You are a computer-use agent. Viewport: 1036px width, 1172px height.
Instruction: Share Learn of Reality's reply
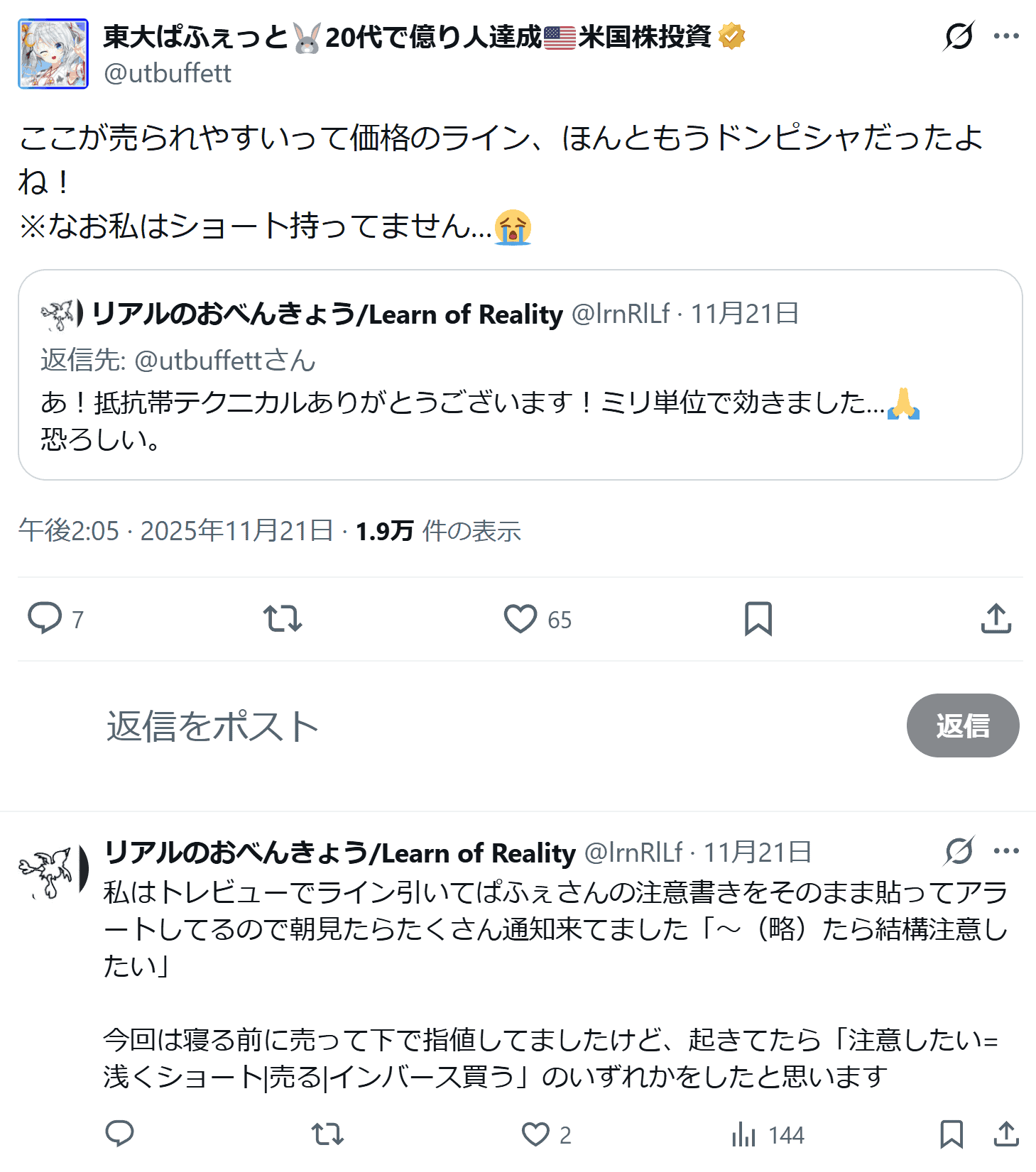click(x=1006, y=1134)
